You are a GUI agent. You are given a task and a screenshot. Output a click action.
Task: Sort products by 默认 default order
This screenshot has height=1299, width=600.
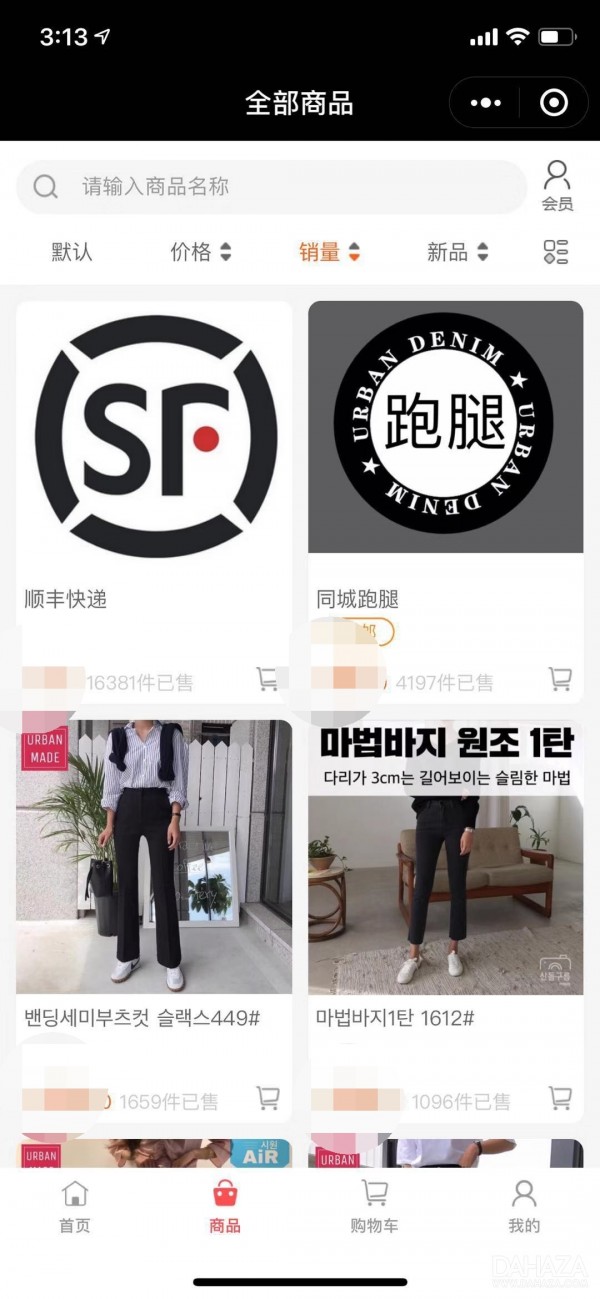tap(72, 252)
